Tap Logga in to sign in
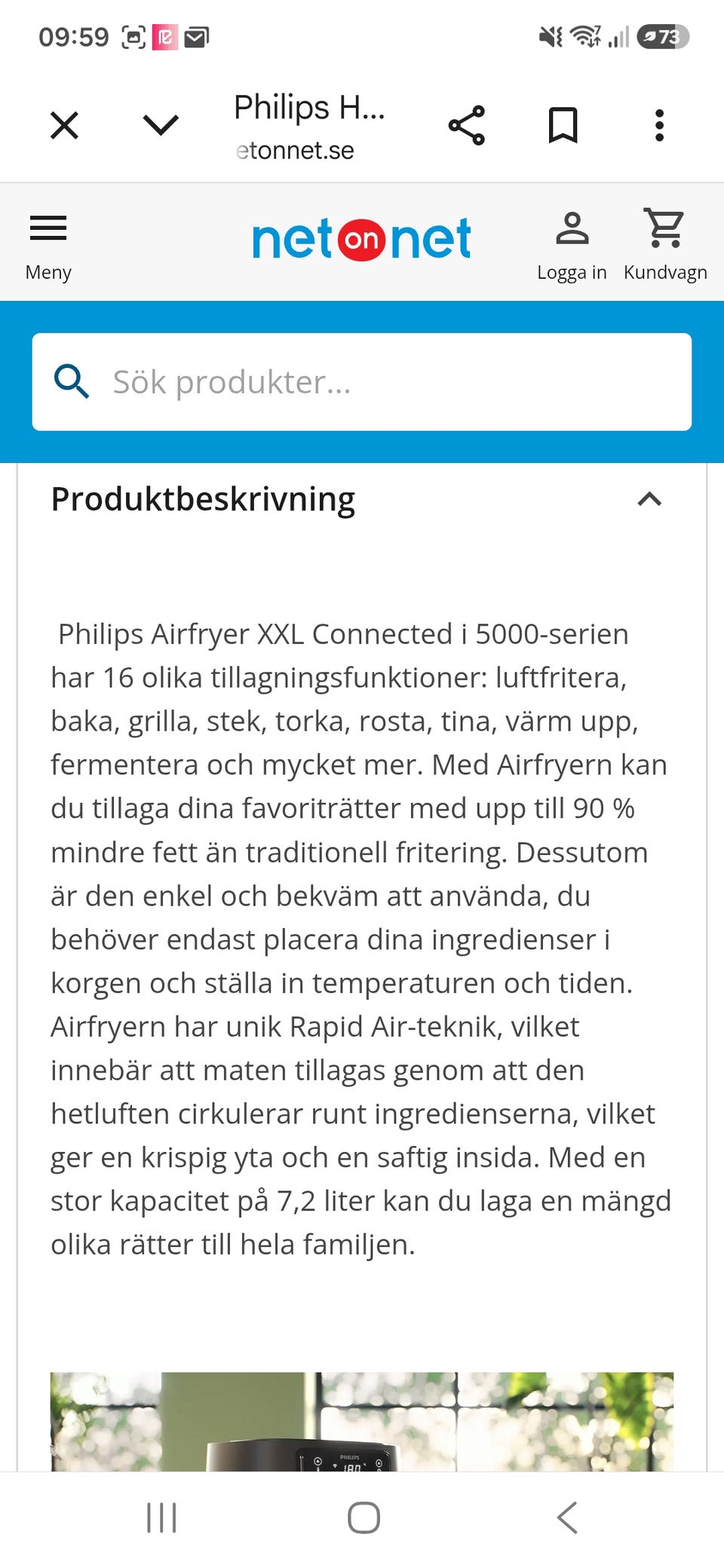This screenshot has height=1568, width=724. (572, 246)
